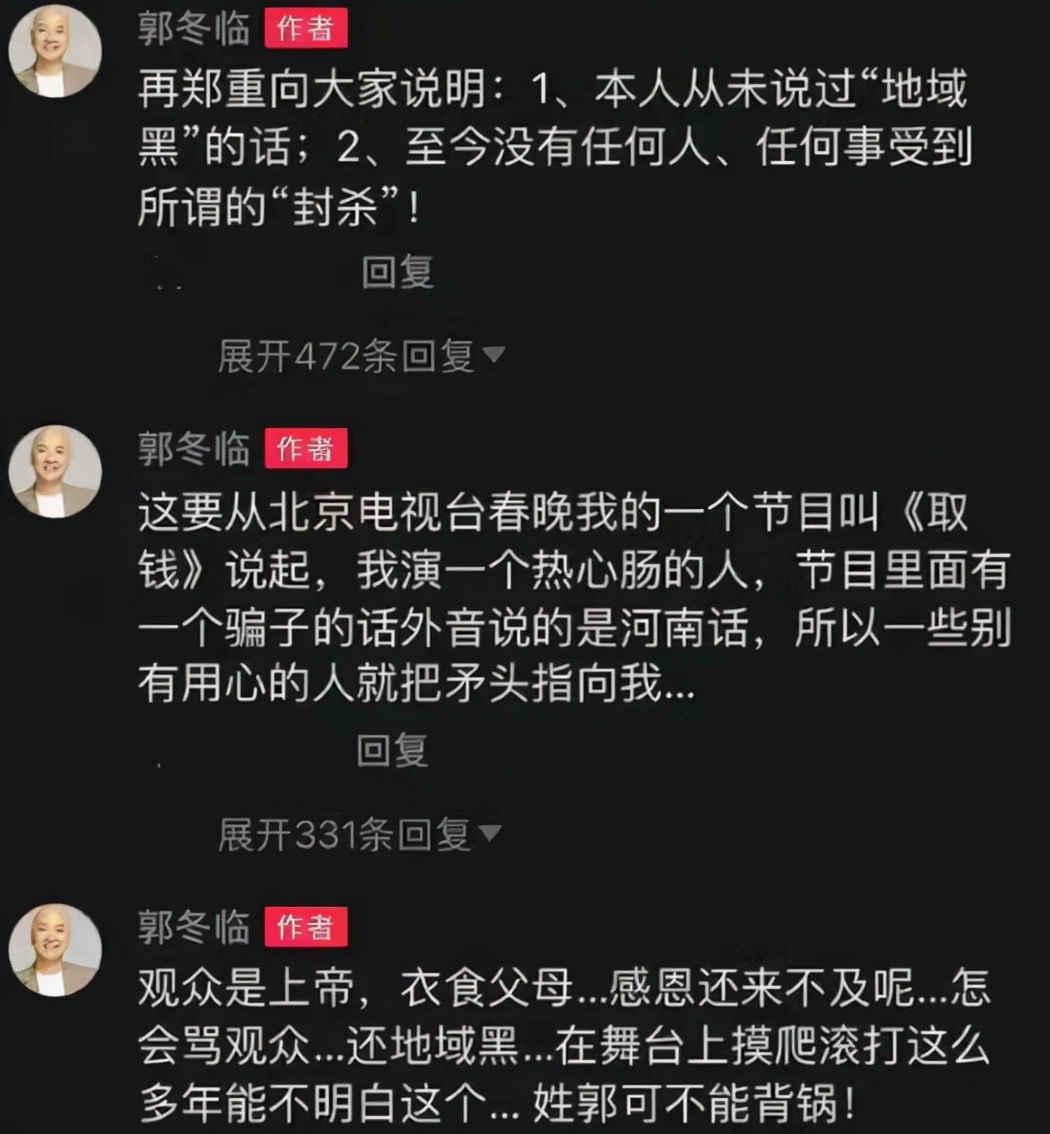Reply to the comment mentioning "封杀"
This screenshot has width=1050, height=1134.
(x=397, y=272)
